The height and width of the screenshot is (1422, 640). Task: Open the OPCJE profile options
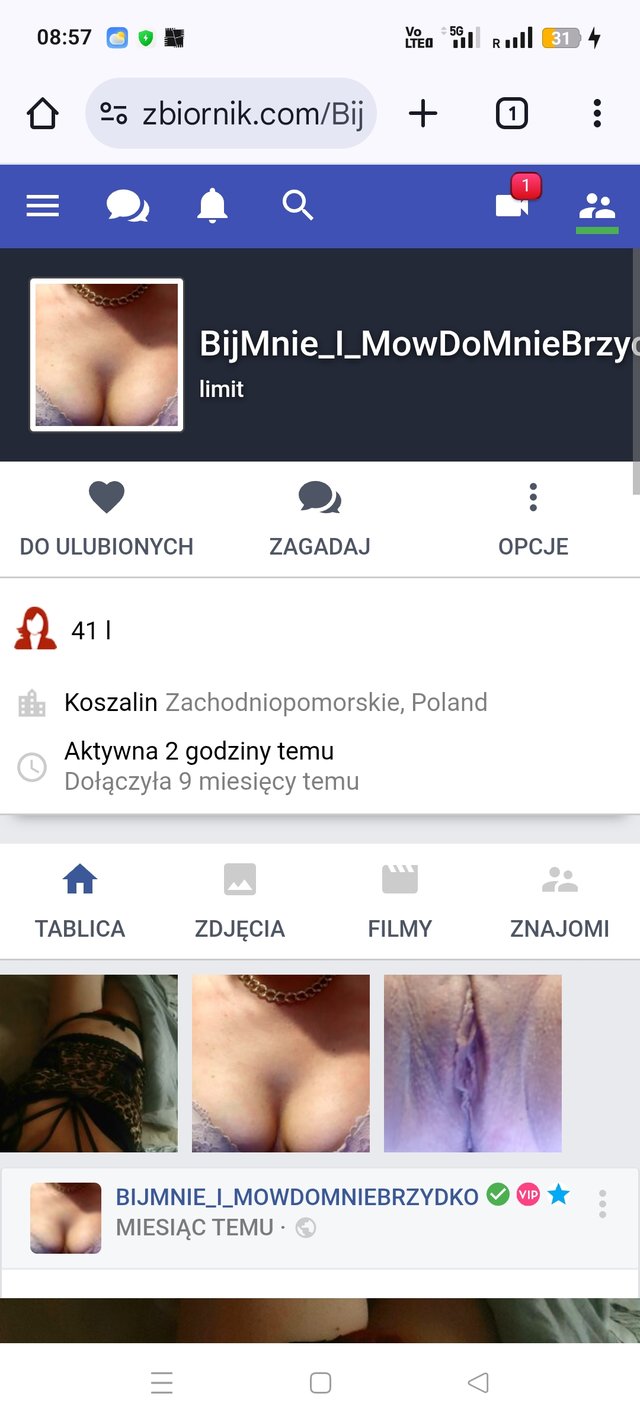point(533,520)
